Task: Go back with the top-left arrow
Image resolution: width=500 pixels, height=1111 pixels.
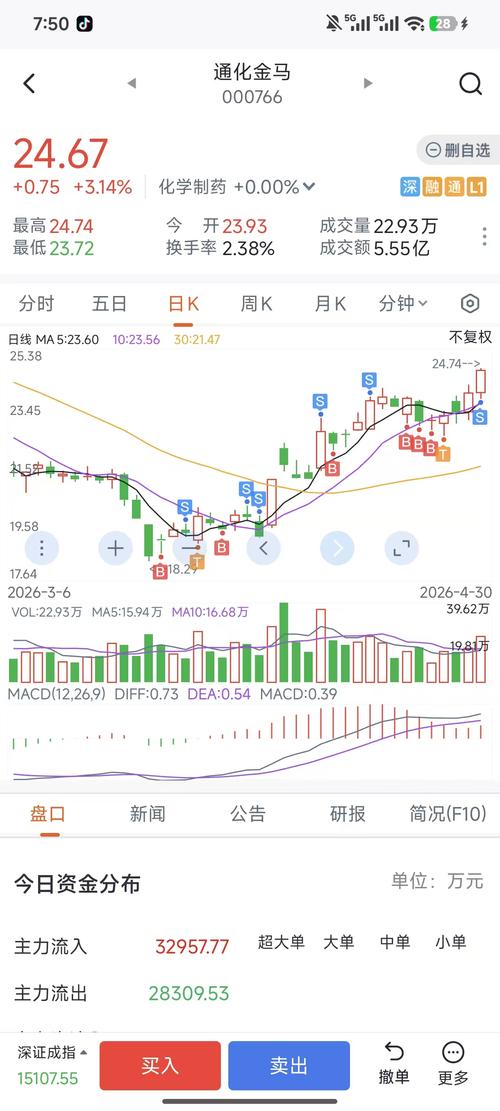Action: pos(28,84)
